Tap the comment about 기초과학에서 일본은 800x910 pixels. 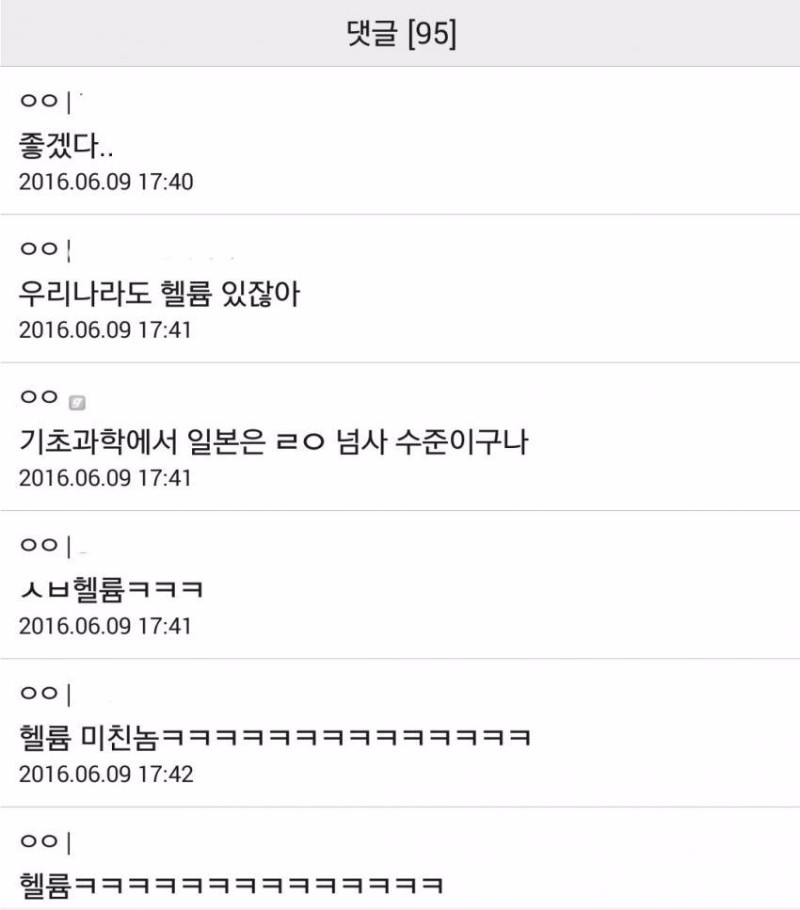tap(273, 441)
